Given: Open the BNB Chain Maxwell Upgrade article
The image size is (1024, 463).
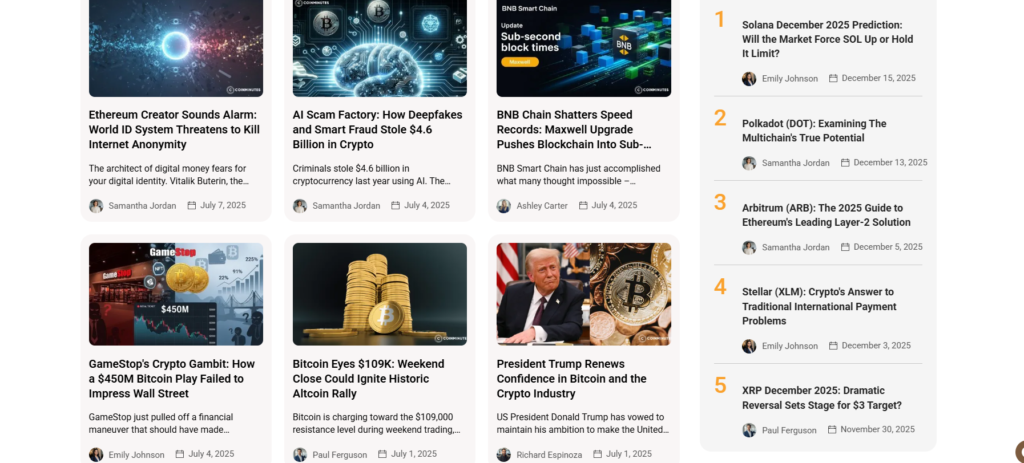Looking at the screenshot, I should click(x=578, y=130).
